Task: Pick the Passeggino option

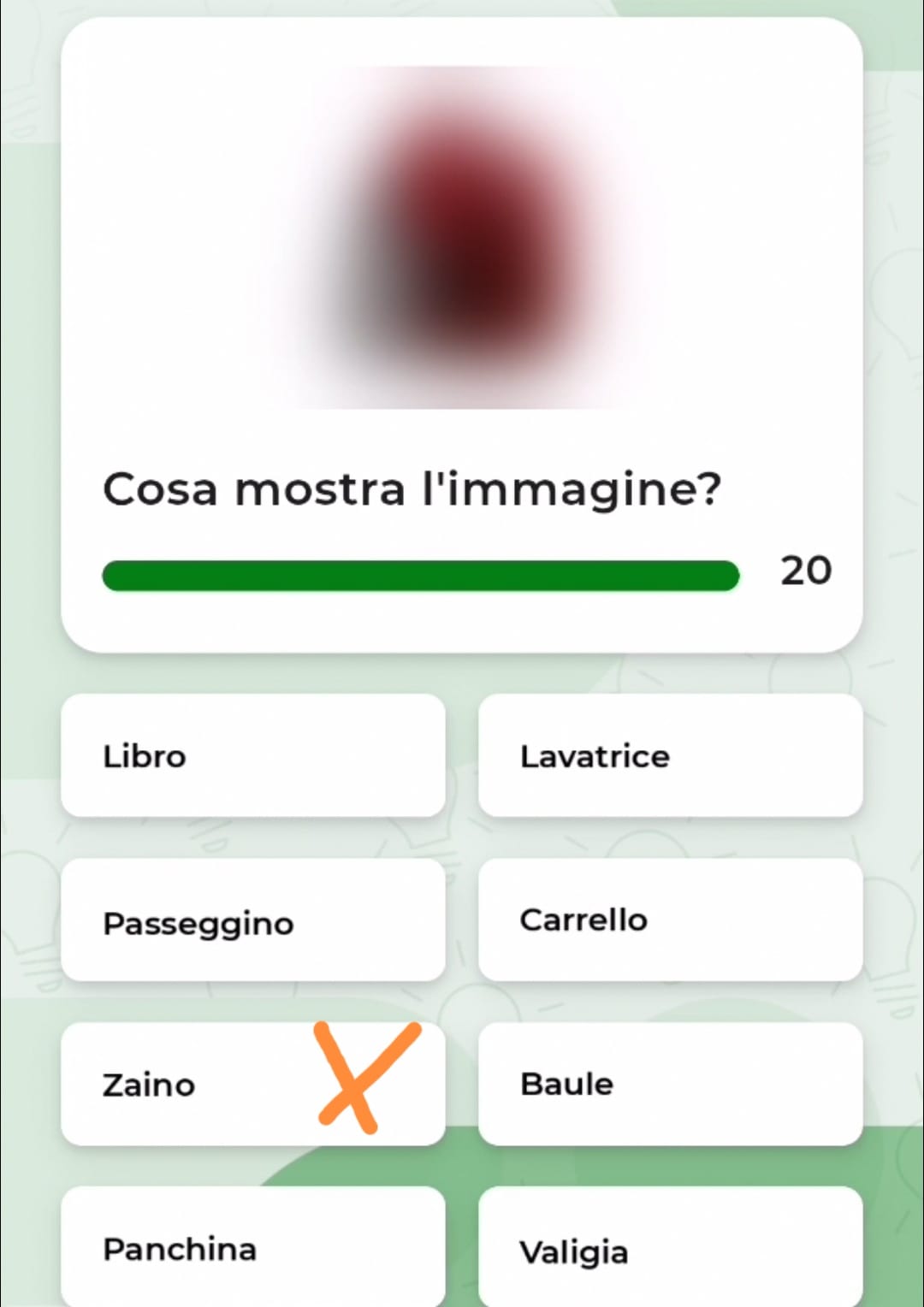Action: click(x=252, y=920)
